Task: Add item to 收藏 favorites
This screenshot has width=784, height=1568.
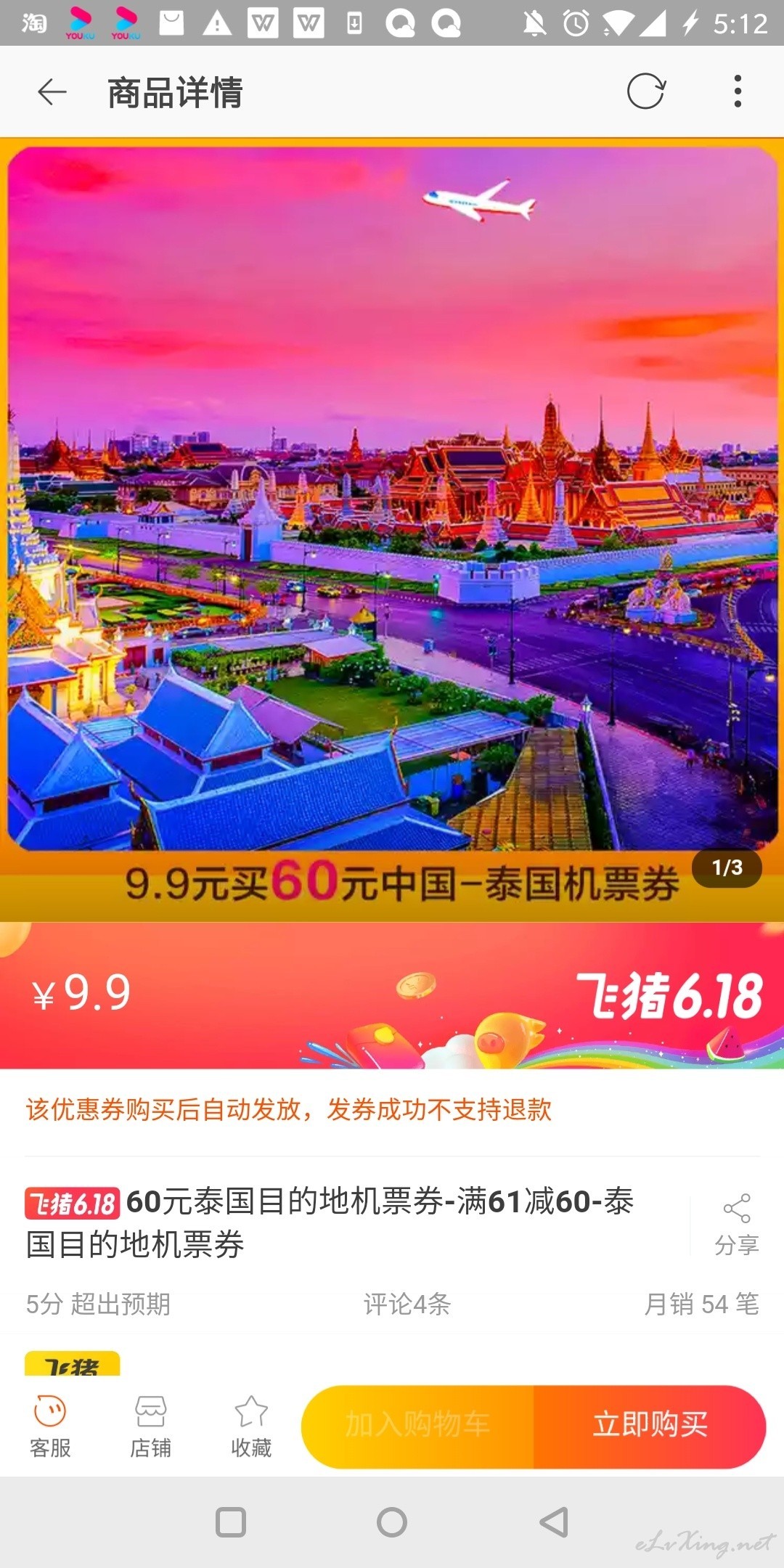Action: [x=251, y=1427]
